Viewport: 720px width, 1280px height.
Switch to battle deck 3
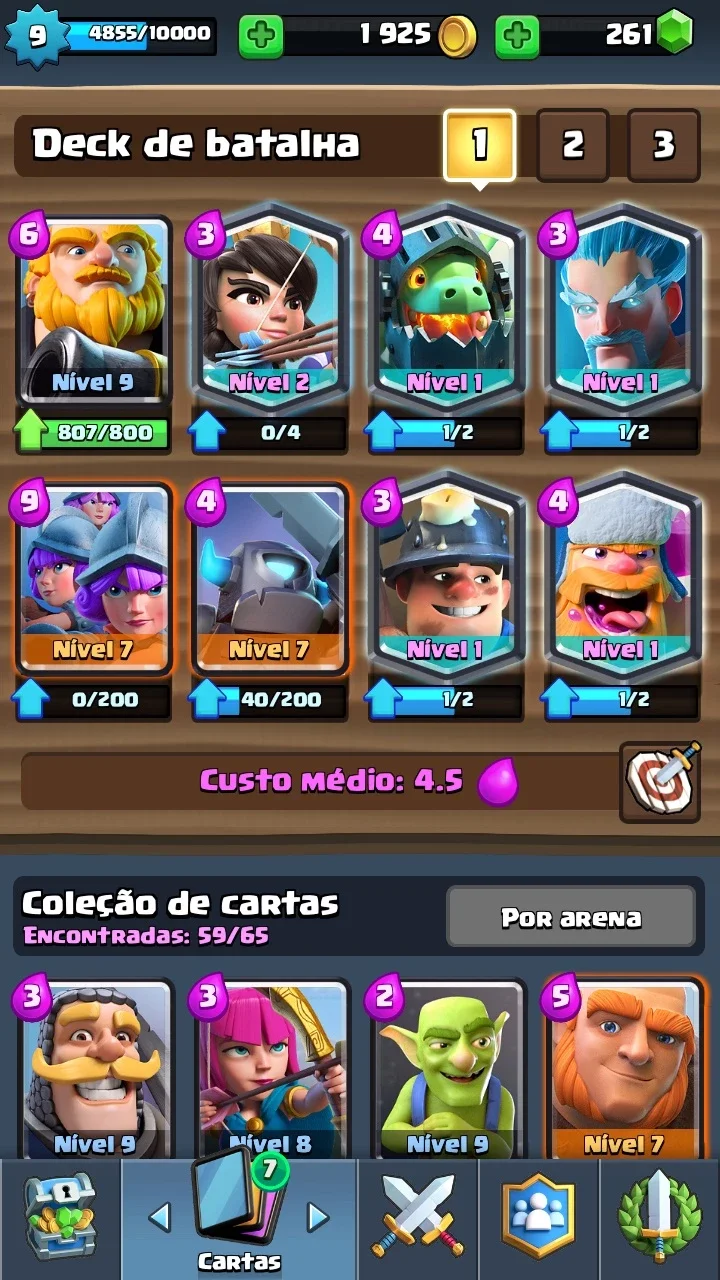point(663,145)
